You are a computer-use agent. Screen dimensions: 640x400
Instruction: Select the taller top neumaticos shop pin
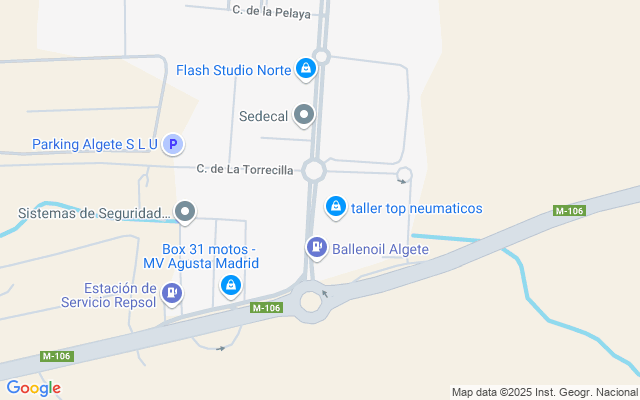337,207
